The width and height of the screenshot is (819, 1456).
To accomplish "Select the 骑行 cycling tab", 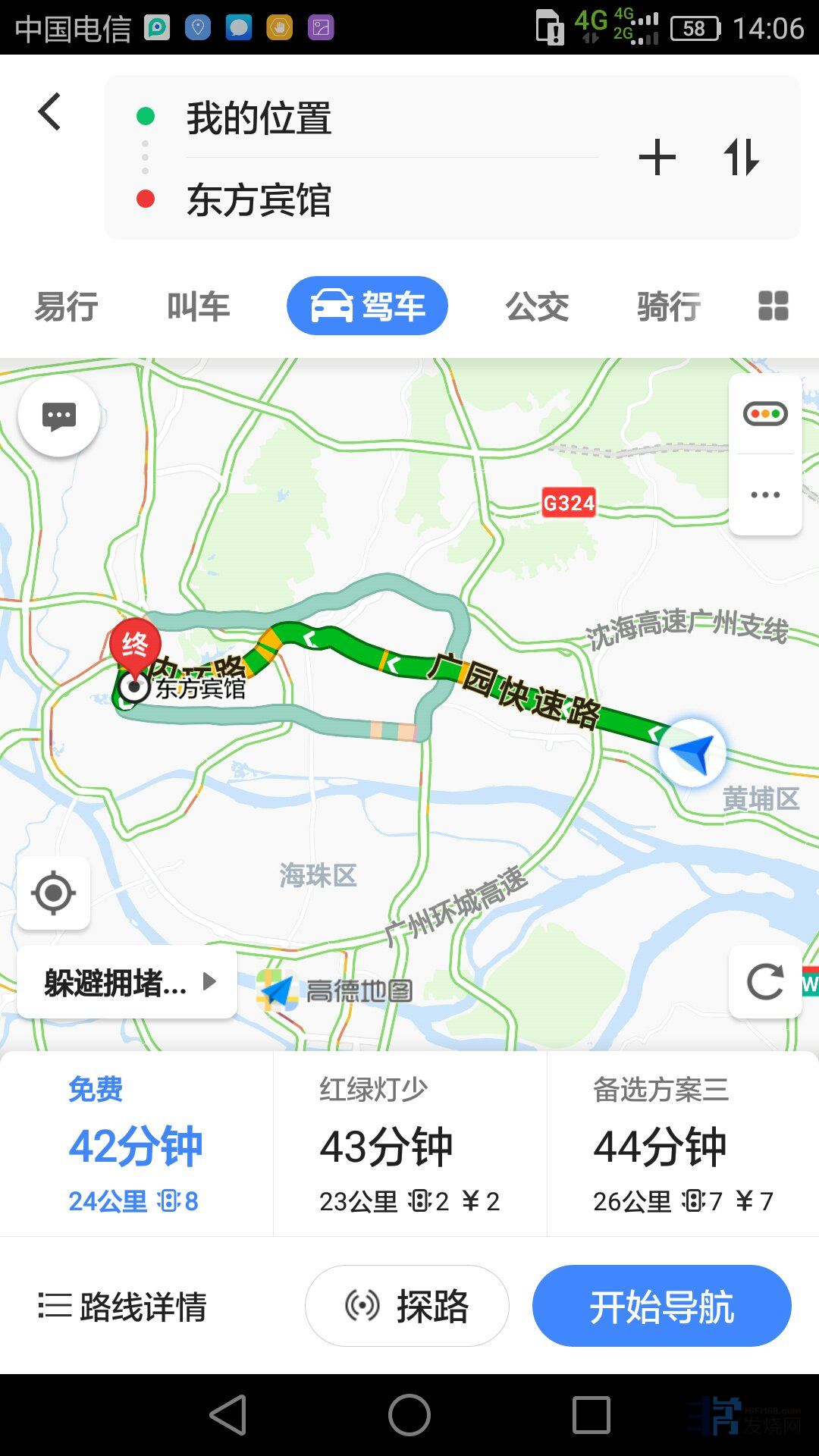I will point(669,306).
